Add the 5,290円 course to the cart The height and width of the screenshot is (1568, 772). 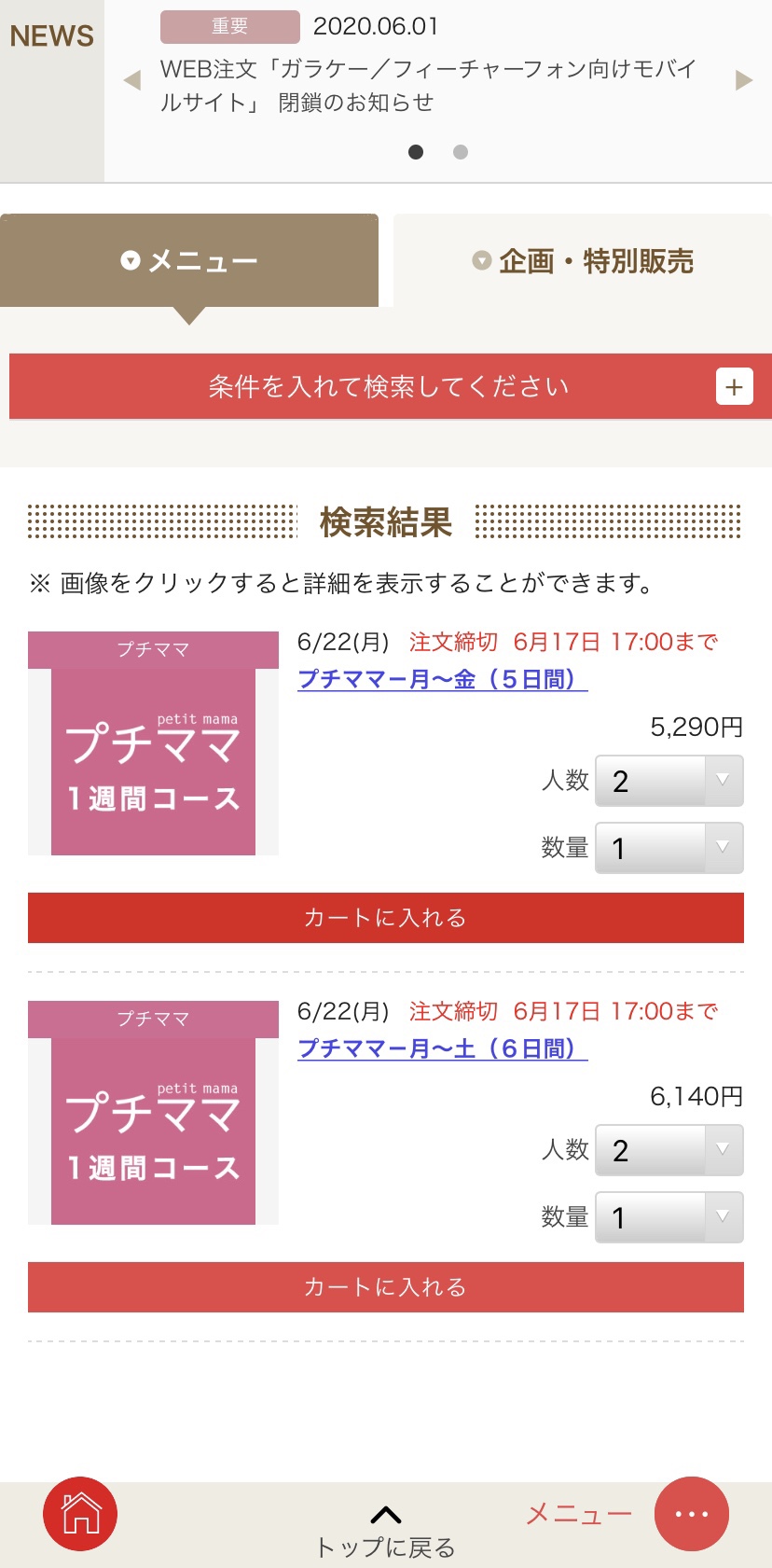tap(386, 918)
